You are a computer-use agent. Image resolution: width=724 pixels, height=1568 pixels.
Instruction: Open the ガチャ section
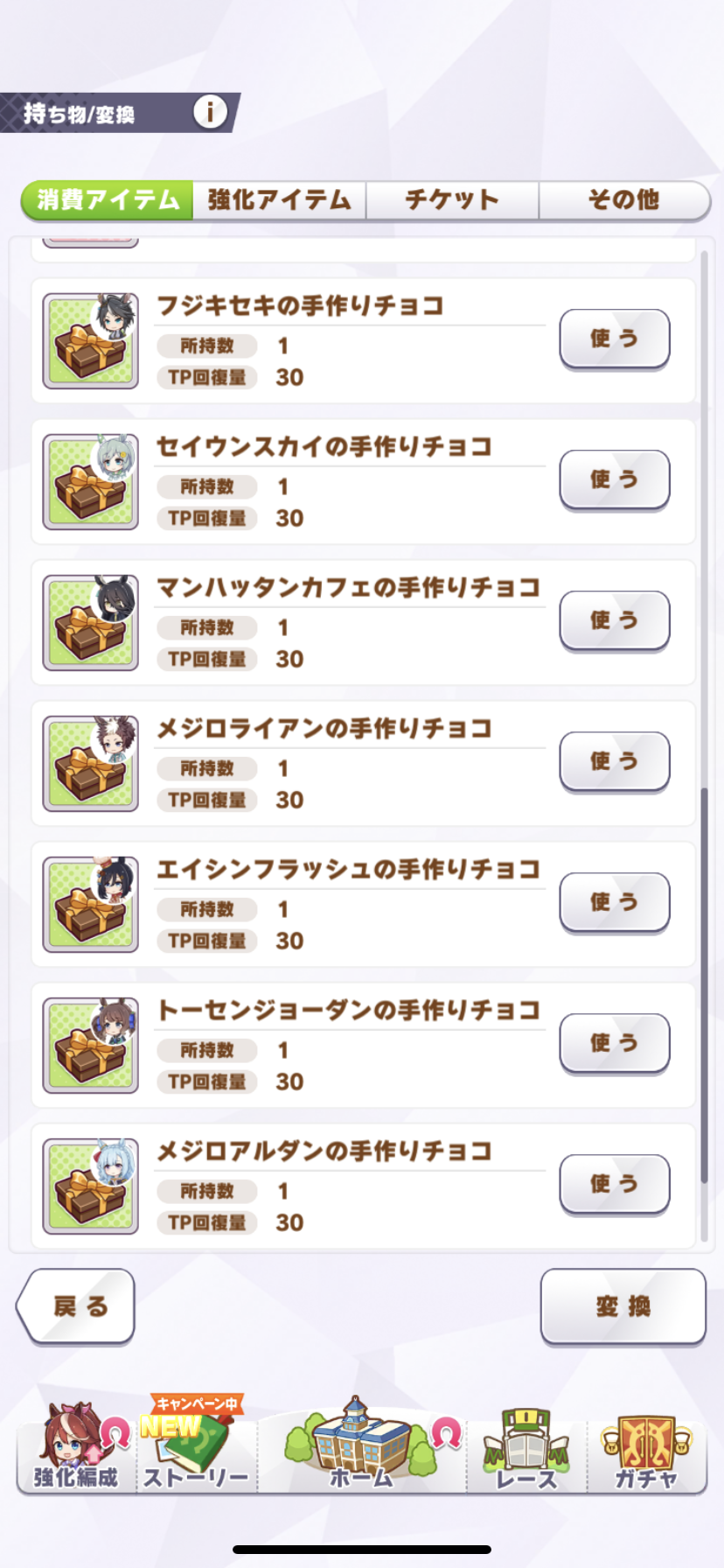coord(645,1448)
